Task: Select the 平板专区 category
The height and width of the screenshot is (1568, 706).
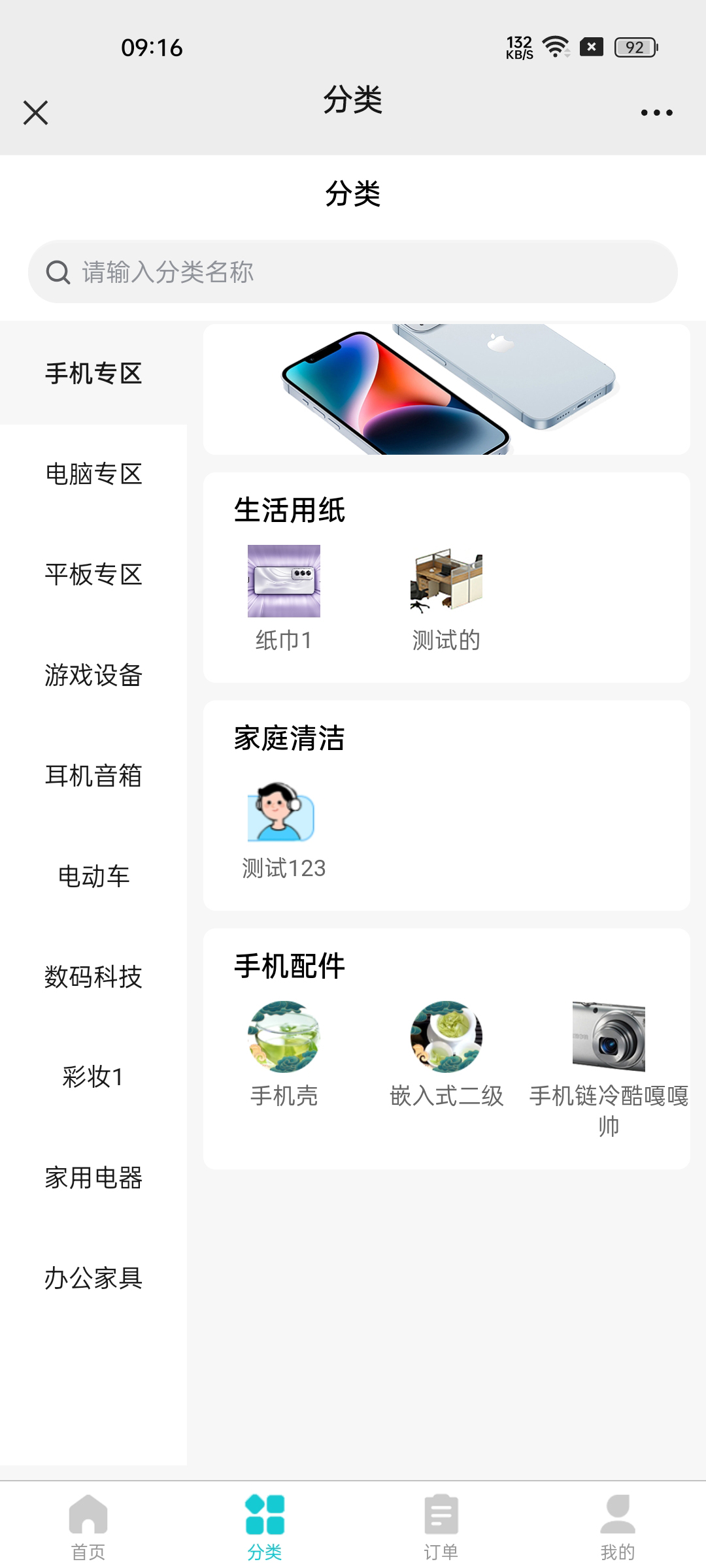Action: click(x=93, y=575)
